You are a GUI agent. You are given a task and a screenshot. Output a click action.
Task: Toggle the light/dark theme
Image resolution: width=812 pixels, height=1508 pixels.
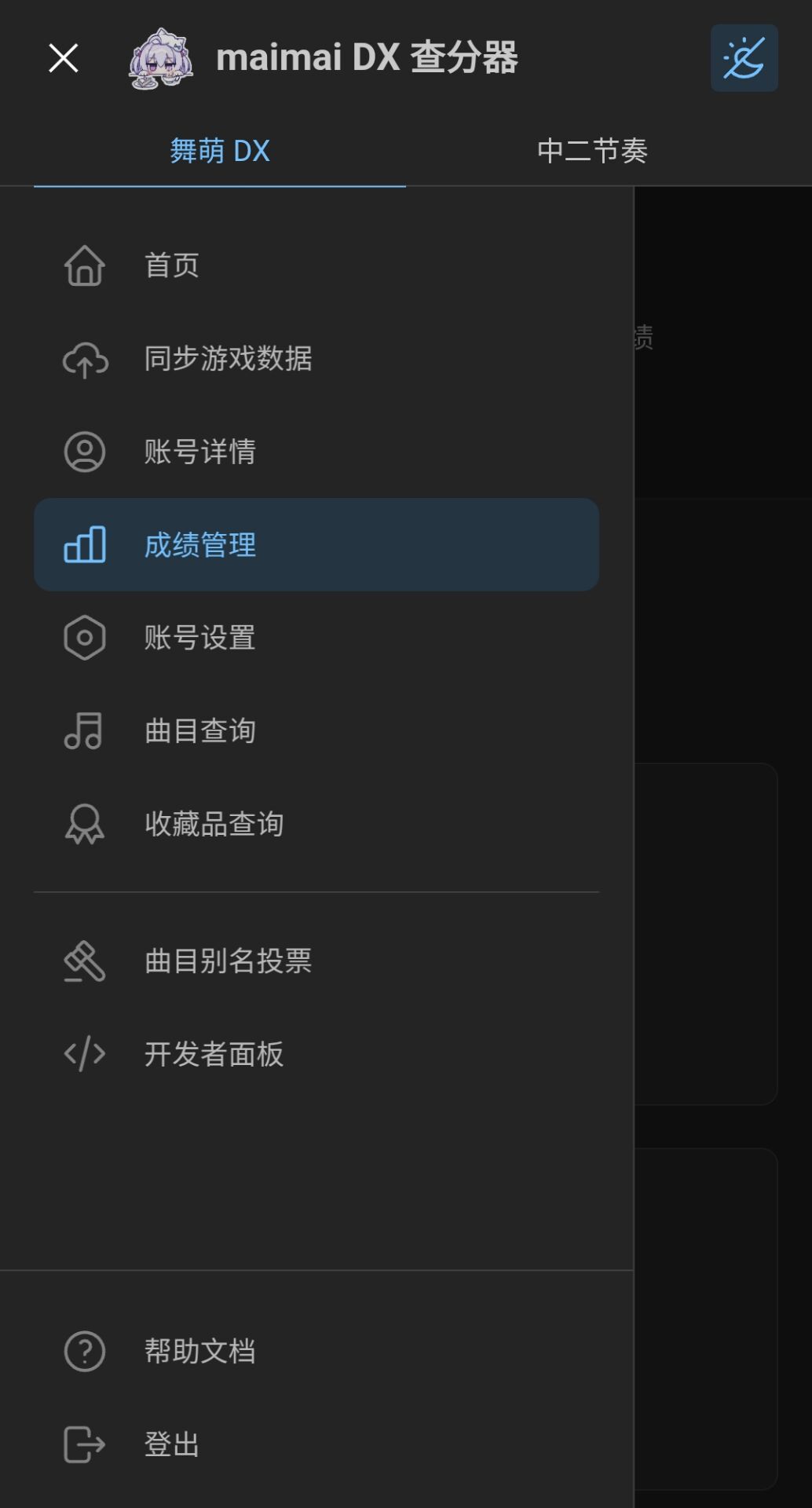(744, 58)
